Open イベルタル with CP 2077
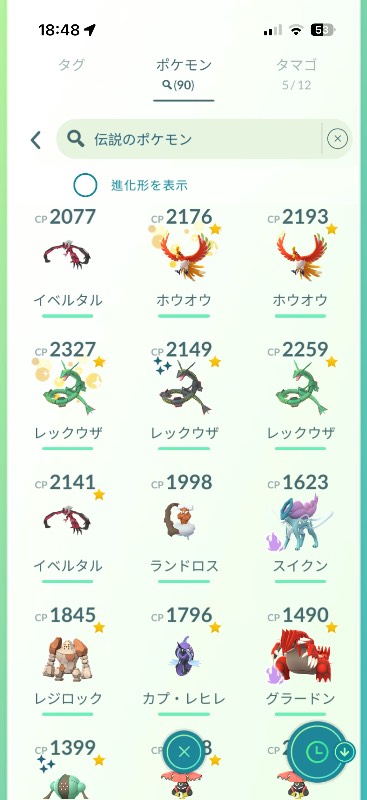The width and height of the screenshot is (367, 800). click(67, 263)
